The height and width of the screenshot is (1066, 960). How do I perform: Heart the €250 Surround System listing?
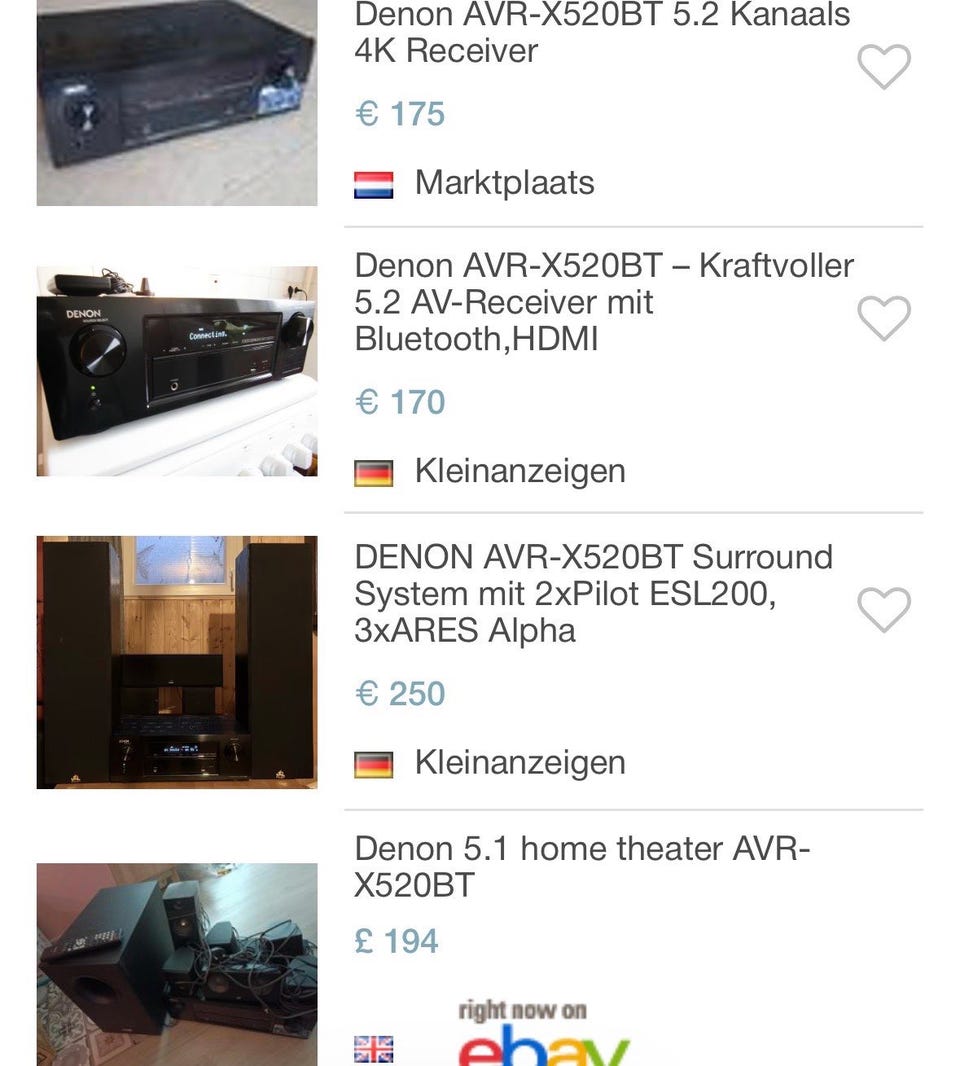884,609
